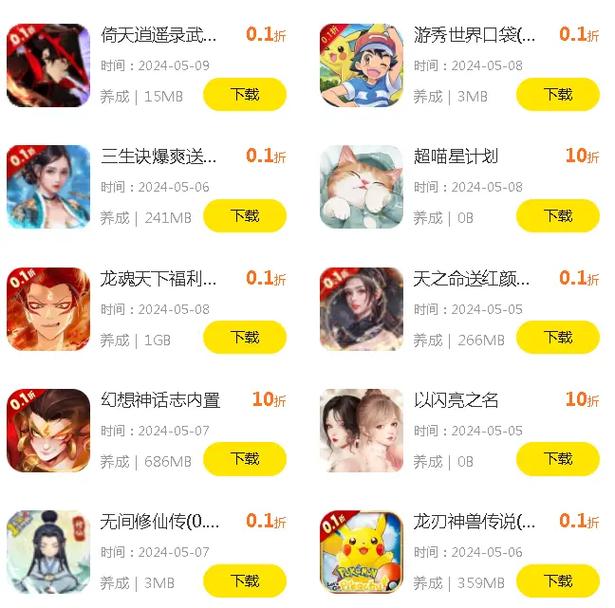The height and width of the screenshot is (608, 615).
Task: Download 无间修仙传 game
Action: pos(244,581)
